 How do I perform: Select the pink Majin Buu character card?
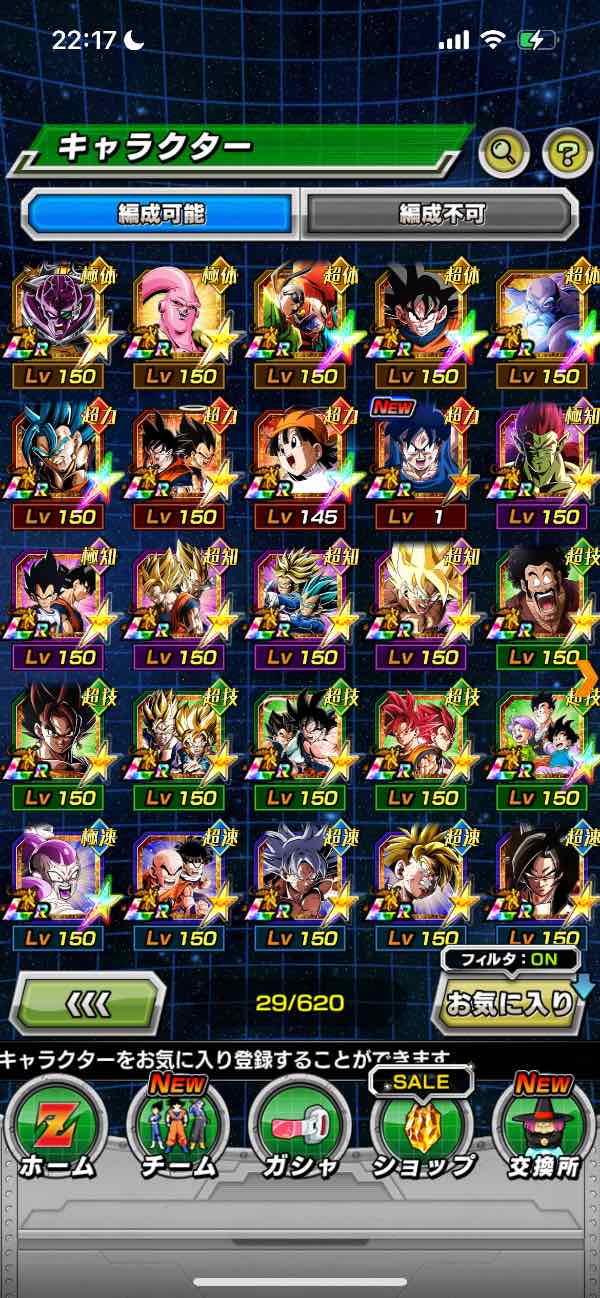(x=181, y=320)
